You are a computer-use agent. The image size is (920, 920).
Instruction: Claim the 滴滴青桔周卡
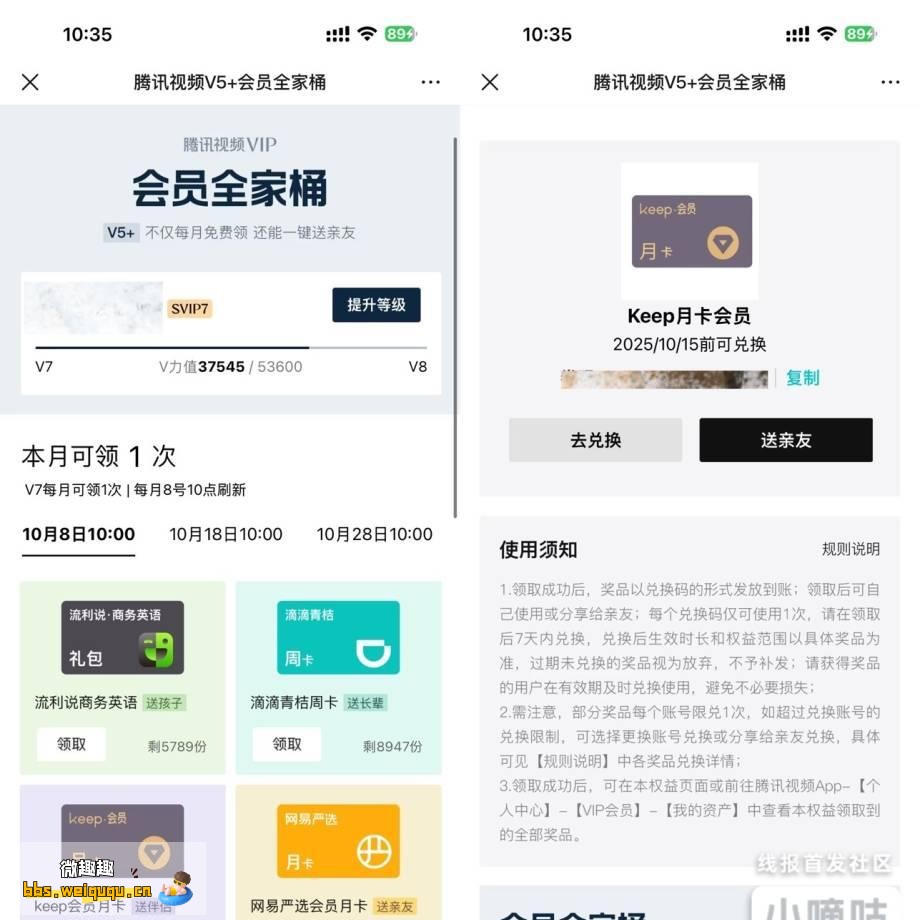287,744
